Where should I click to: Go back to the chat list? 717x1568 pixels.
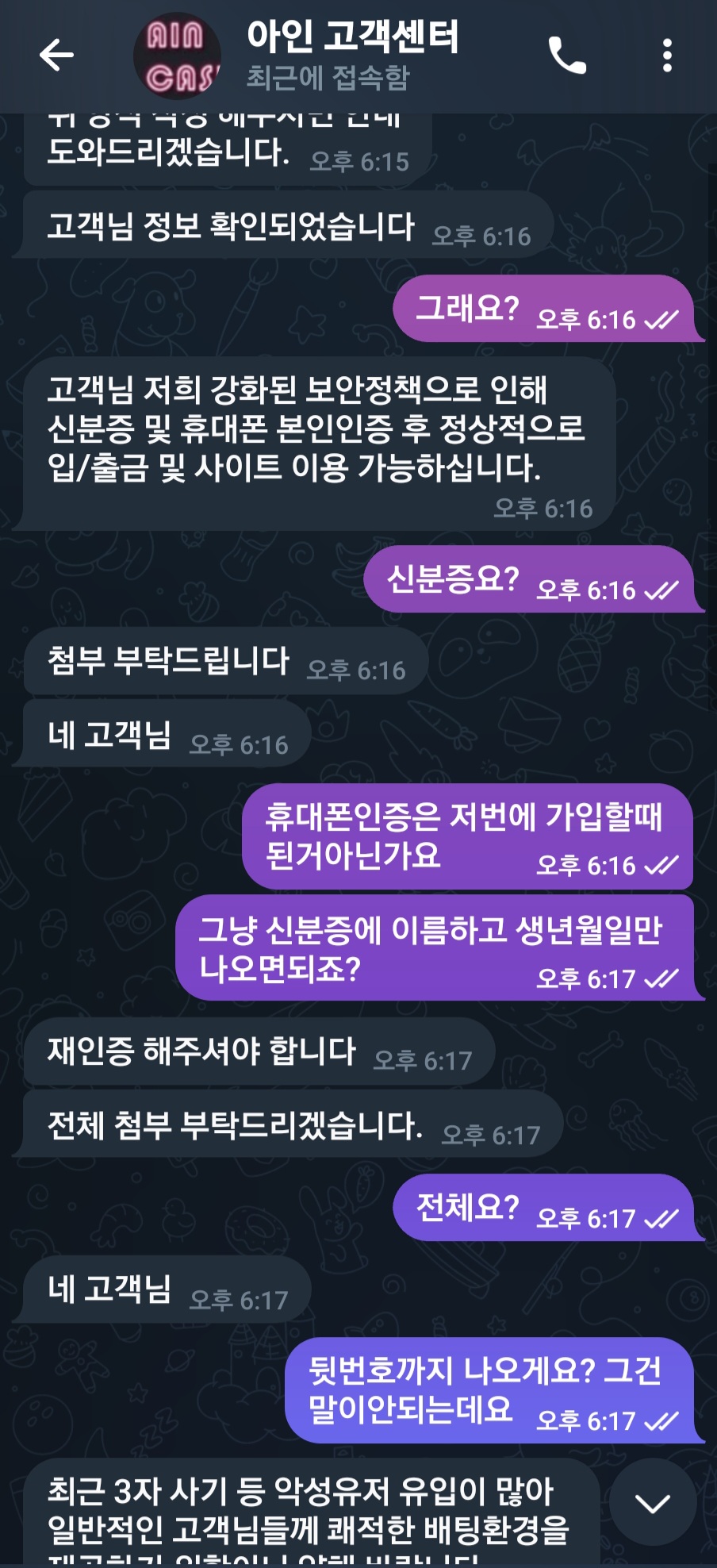click(56, 56)
